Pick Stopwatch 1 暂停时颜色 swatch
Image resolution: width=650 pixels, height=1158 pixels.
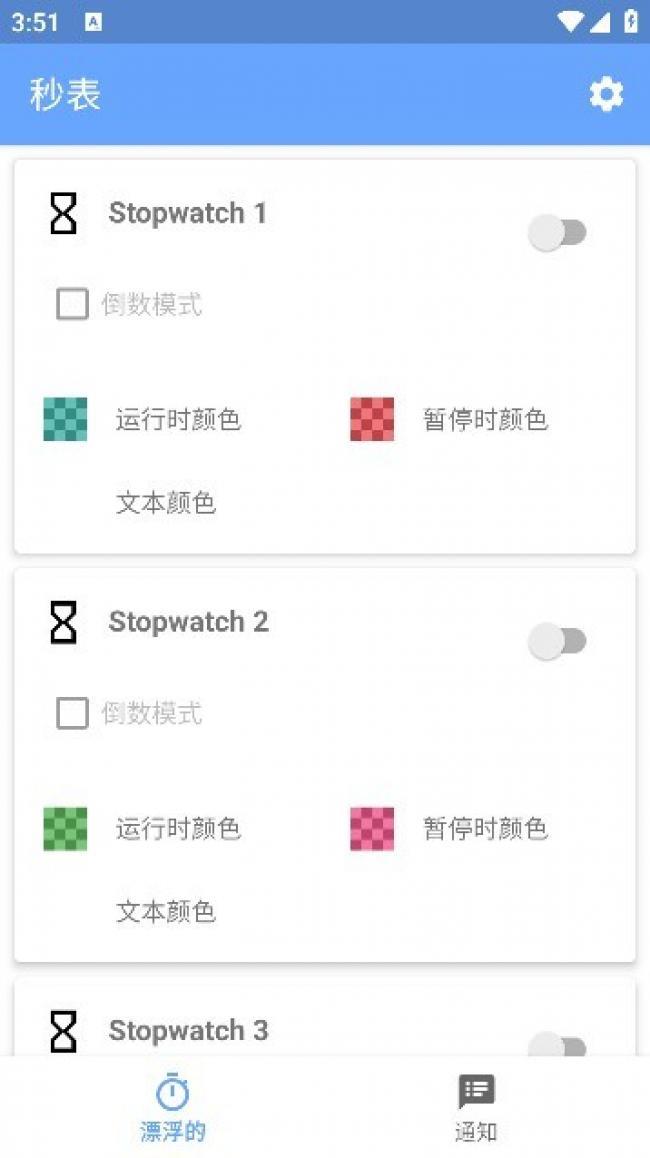click(372, 419)
